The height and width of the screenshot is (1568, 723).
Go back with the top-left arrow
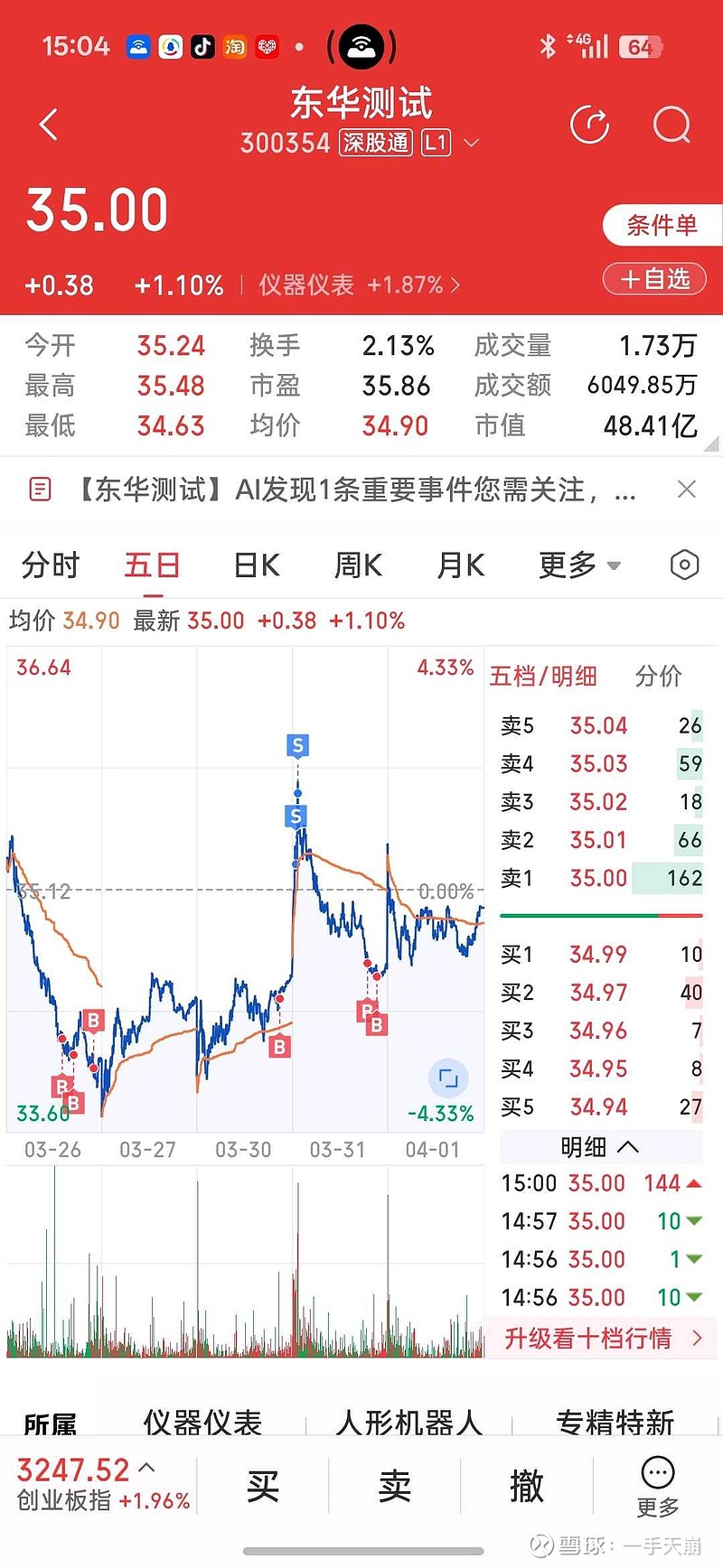pos(50,125)
